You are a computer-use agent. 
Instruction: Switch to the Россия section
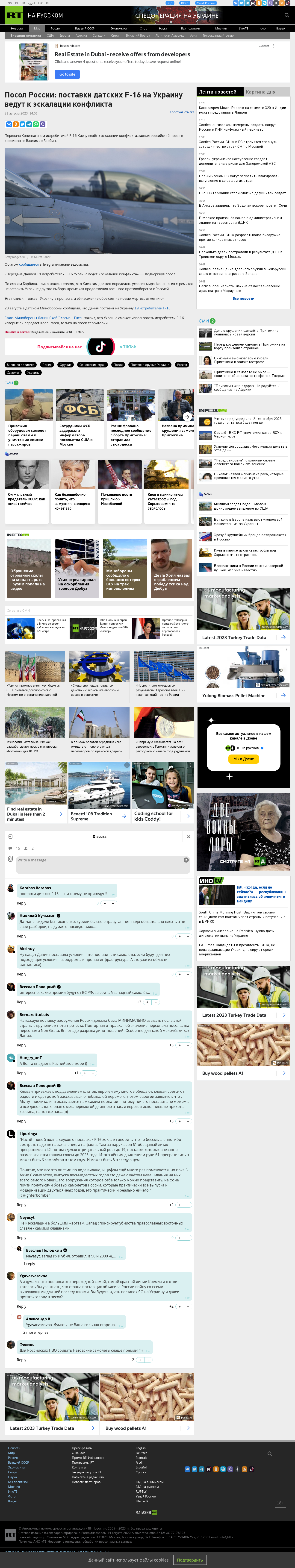[56, 28]
